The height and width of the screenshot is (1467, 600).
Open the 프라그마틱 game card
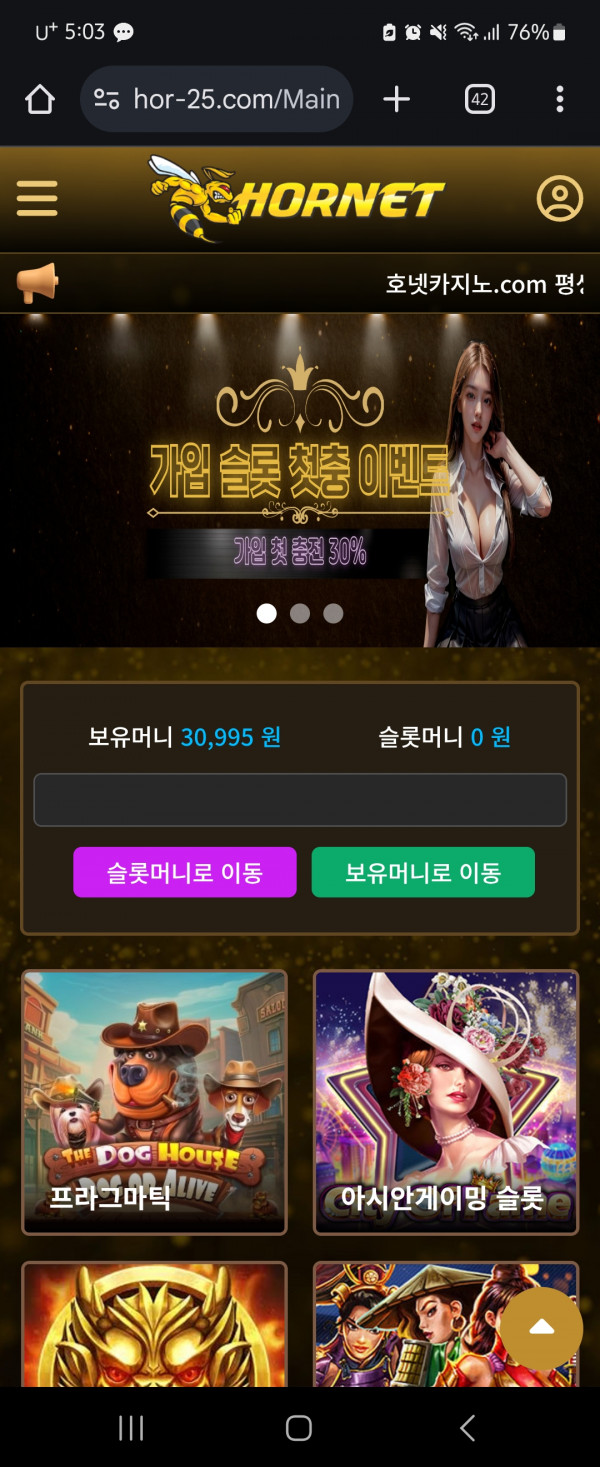[154, 1102]
